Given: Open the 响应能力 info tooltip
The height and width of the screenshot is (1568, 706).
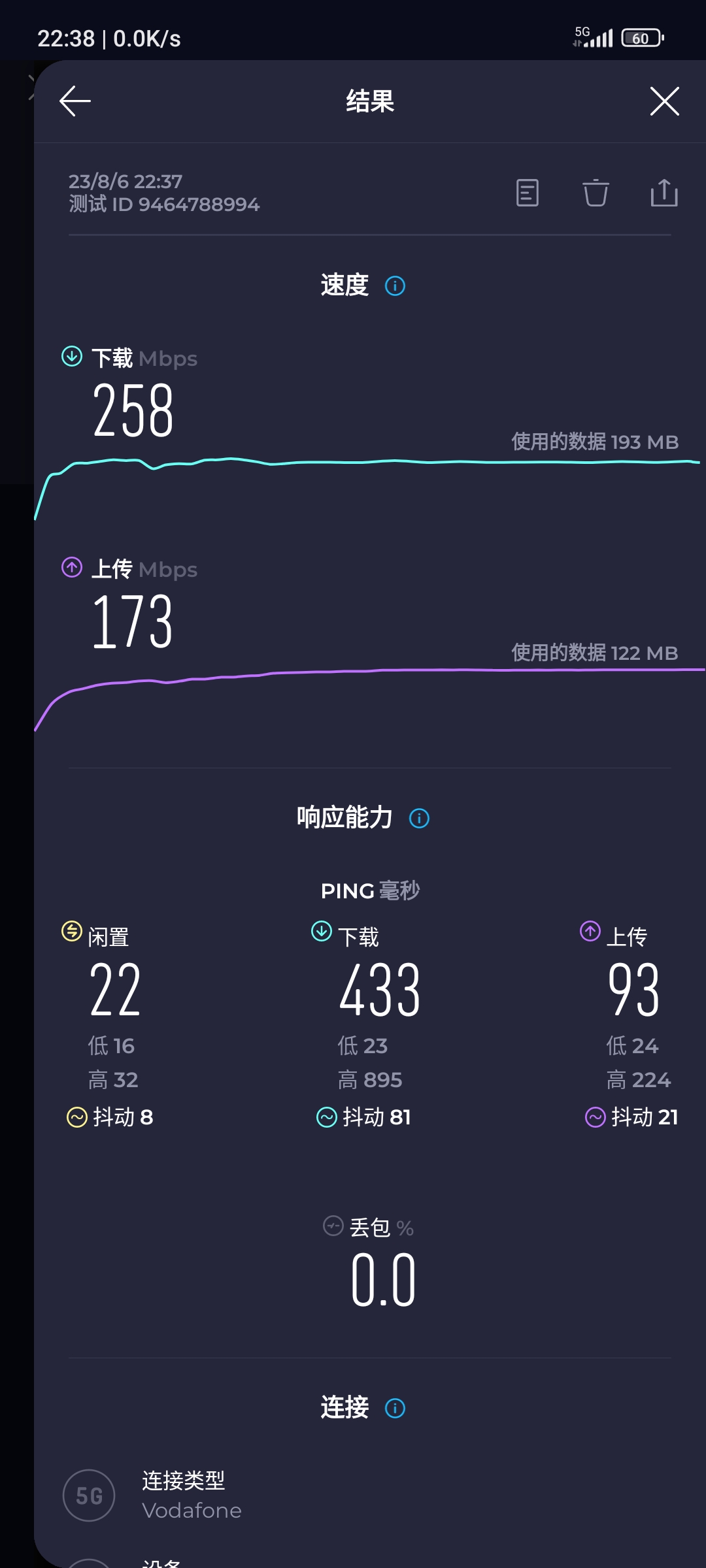Looking at the screenshot, I should [x=418, y=818].
